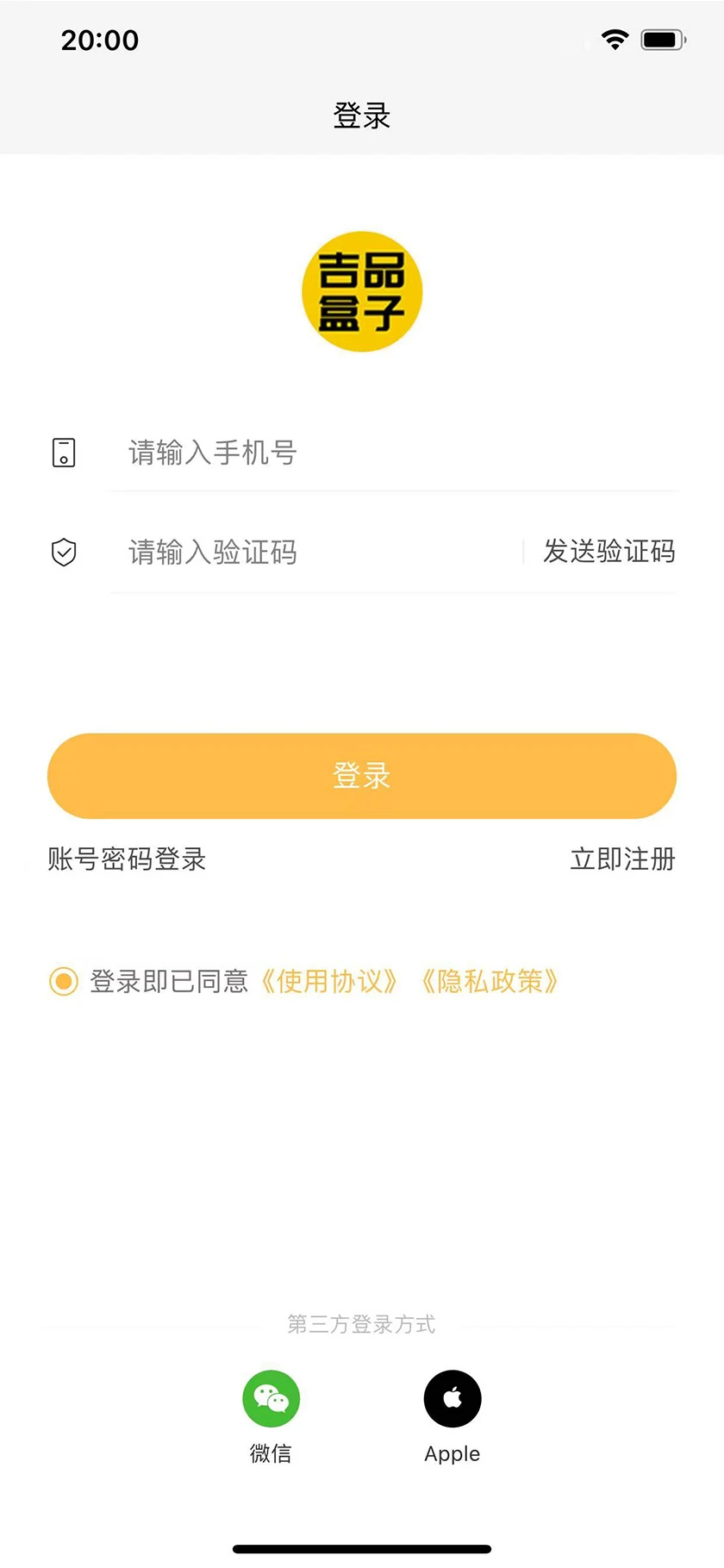The image size is (724, 1568).
Task: Sign in with Apple using the Apple icon
Action: 452,1398
